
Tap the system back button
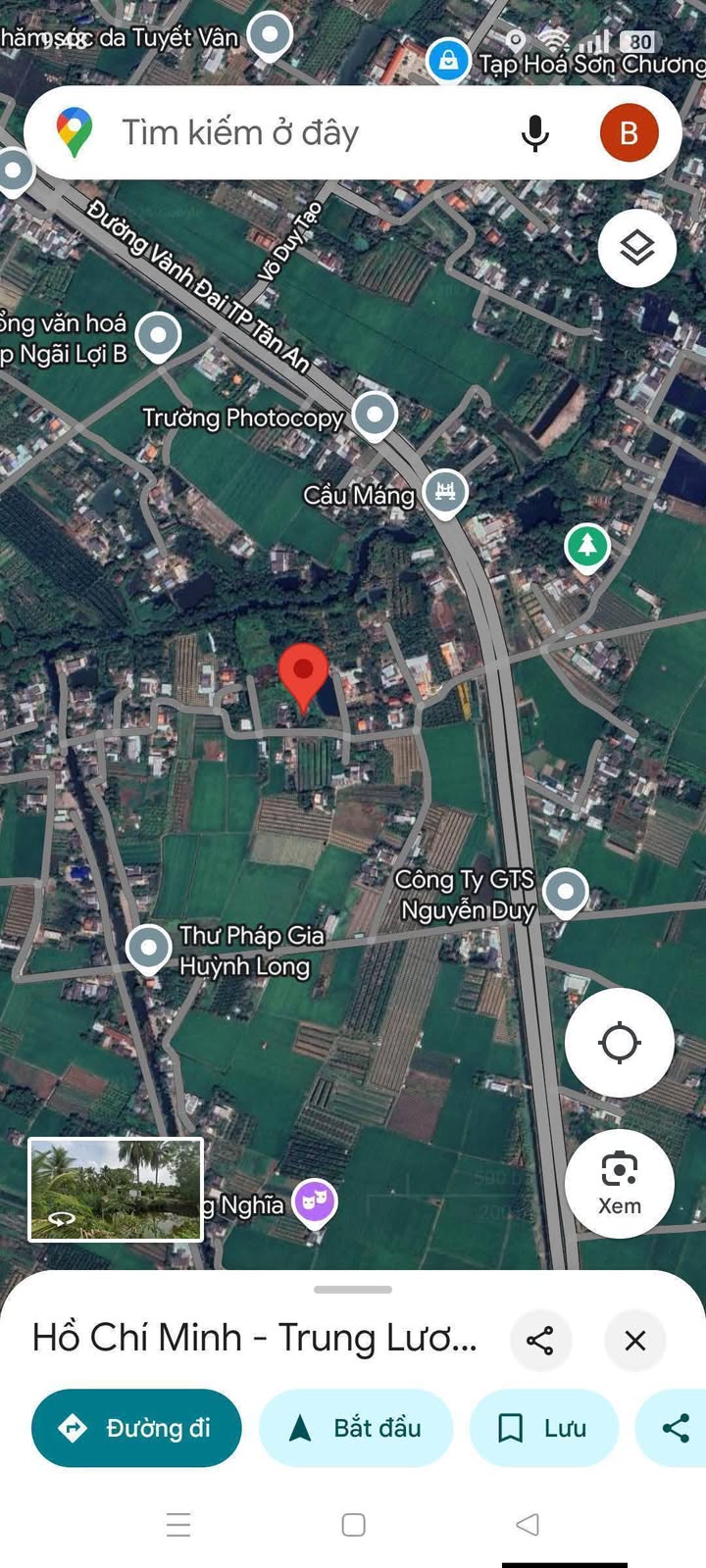(528, 1524)
